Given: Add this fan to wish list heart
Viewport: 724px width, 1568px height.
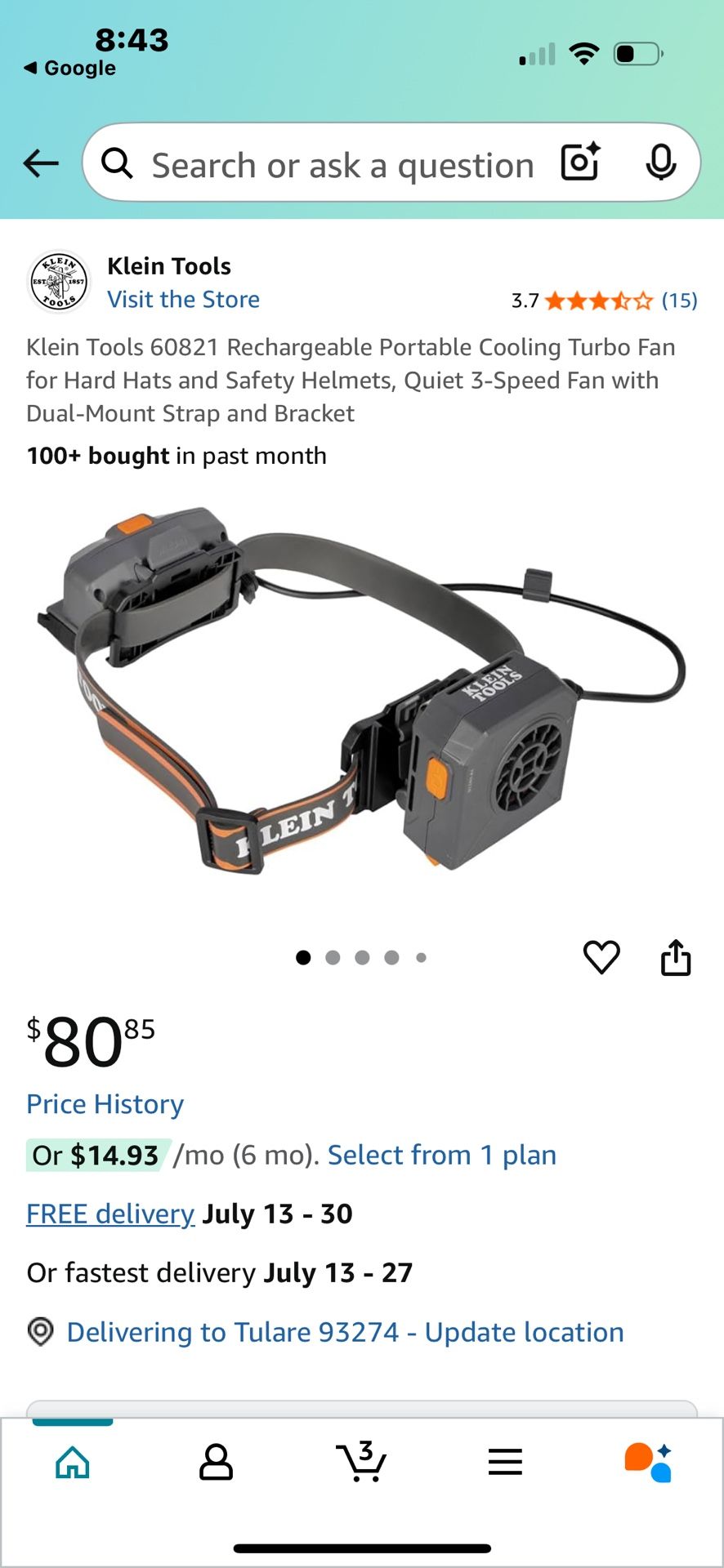Looking at the screenshot, I should pyautogui.click(x=601, y=957).
